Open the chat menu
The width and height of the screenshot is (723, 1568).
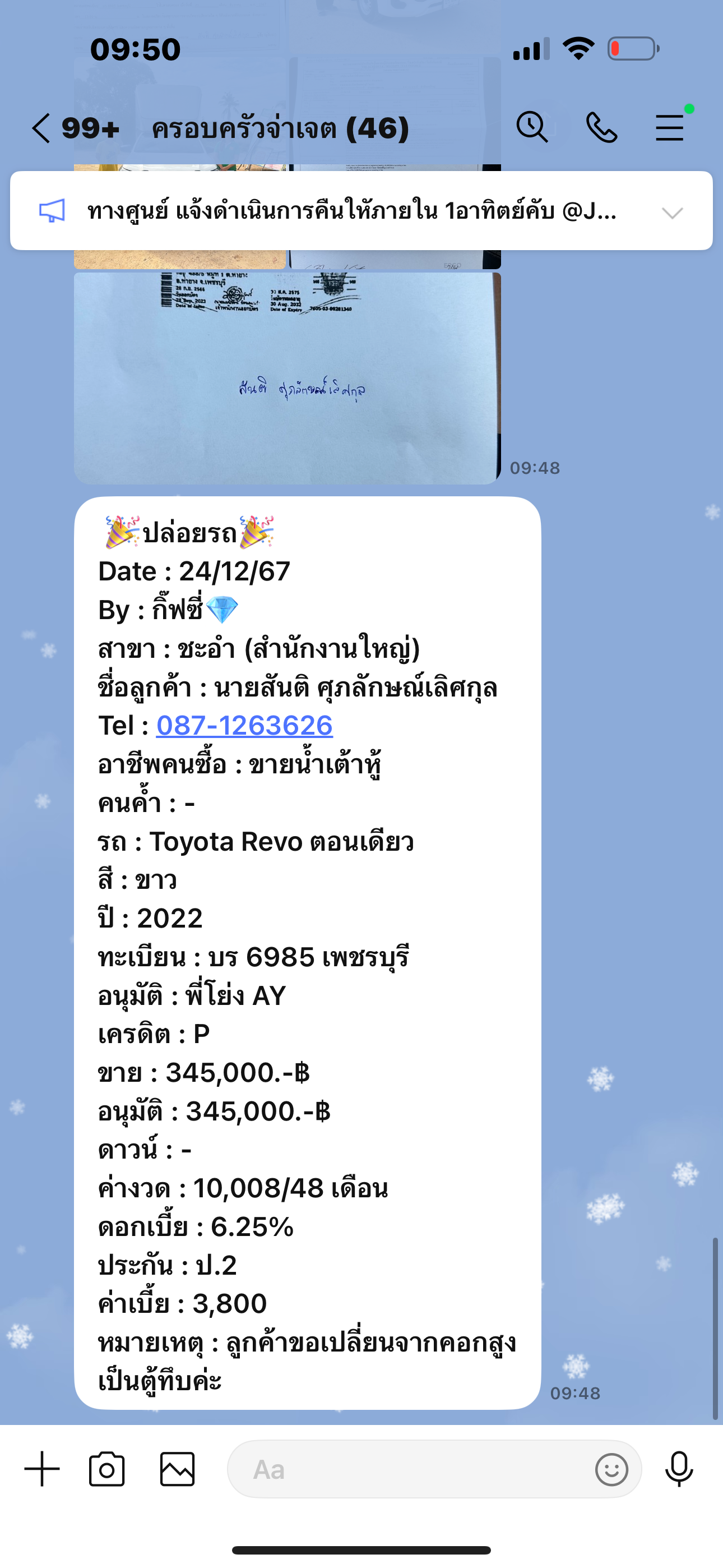(670, 128)
